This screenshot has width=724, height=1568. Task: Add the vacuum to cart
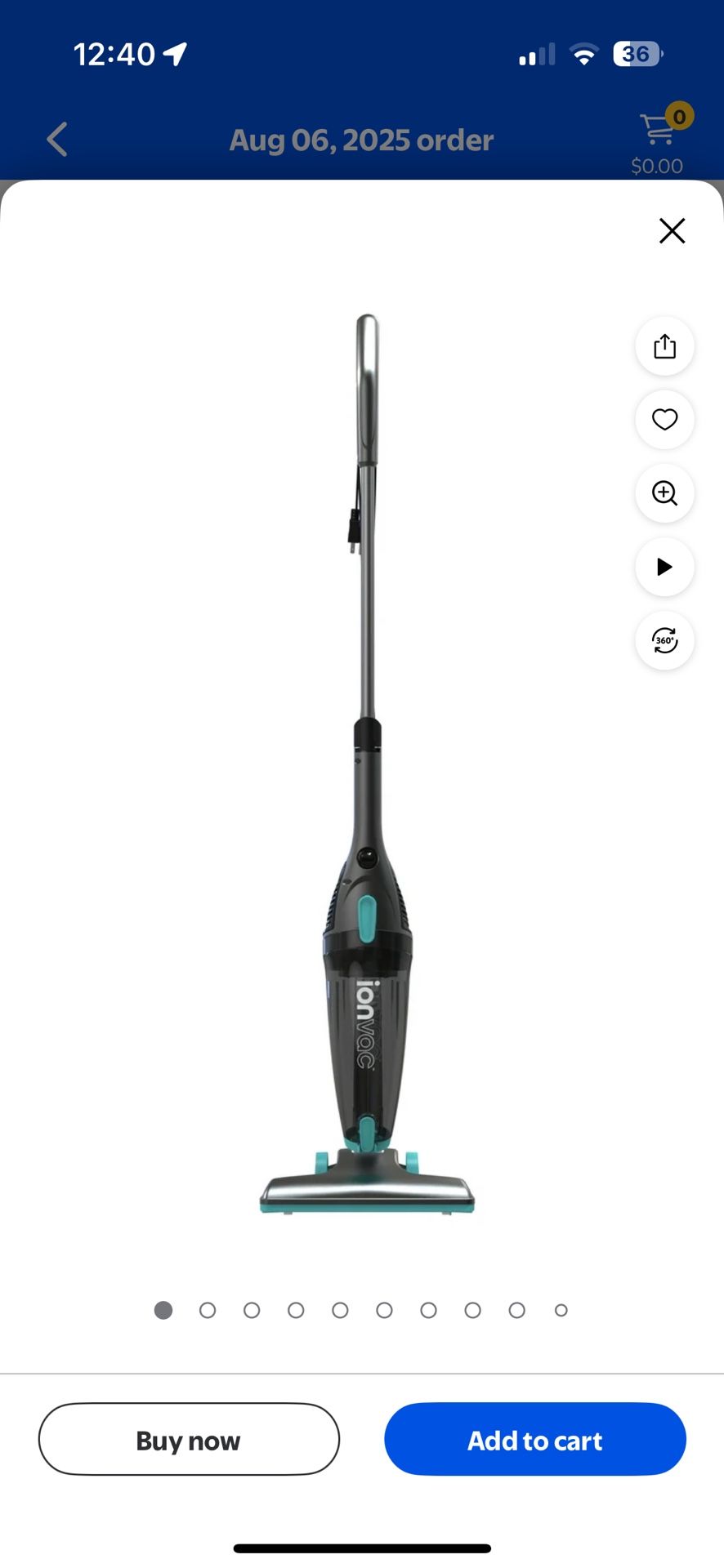[535, 1440]
